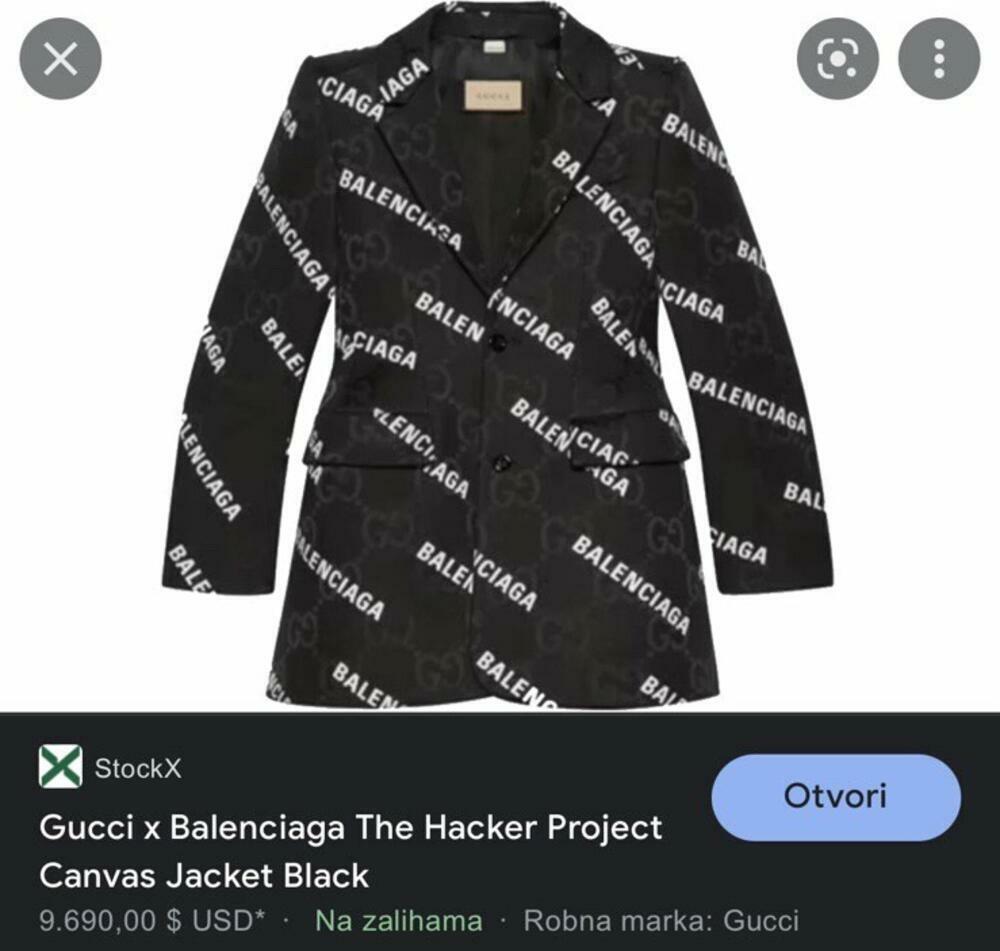Open the three-dot overflow menu
1000x951 pixels.
pos(938,59)
